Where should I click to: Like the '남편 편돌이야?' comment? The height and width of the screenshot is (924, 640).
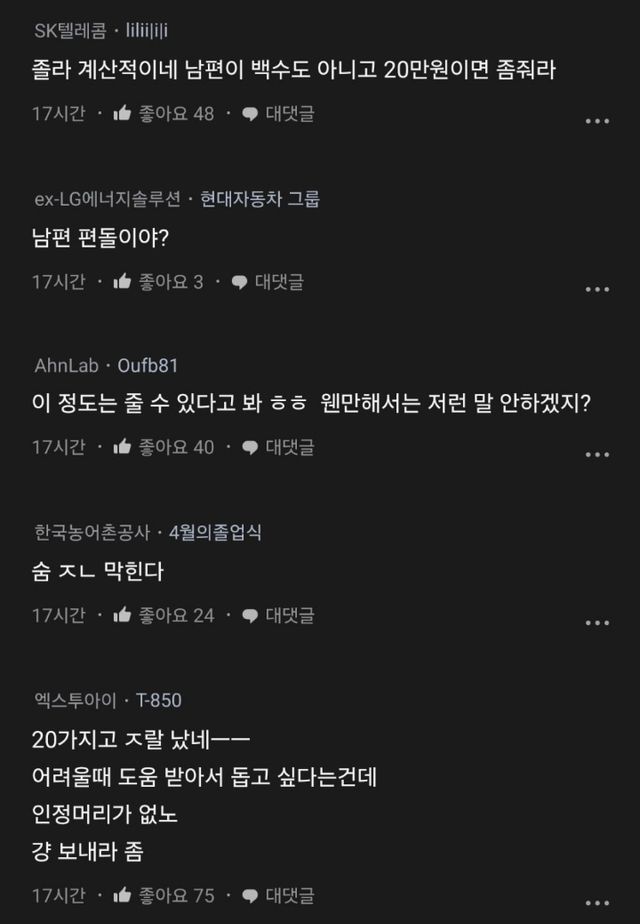[158, 281]
